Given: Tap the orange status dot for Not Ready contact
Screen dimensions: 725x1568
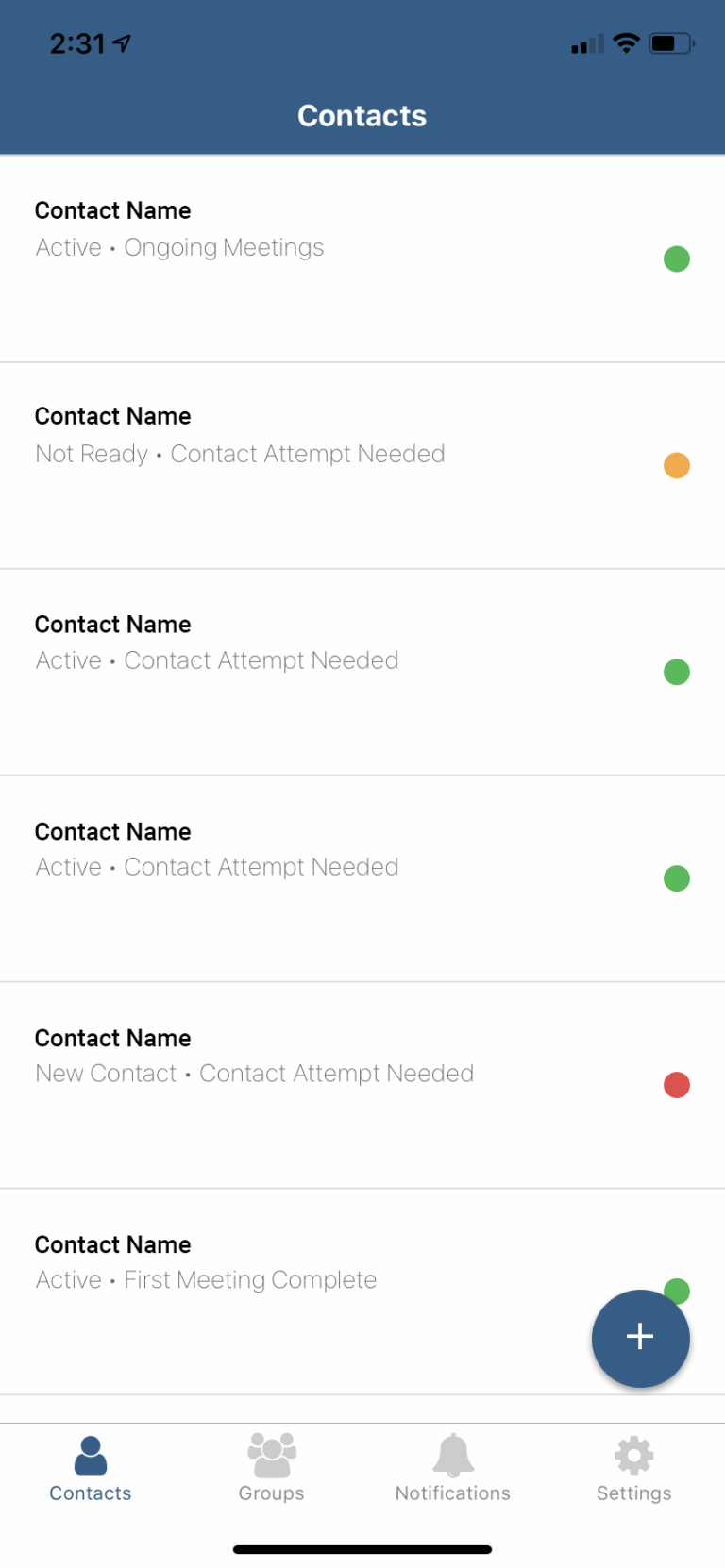Looking at the screenshot, I should 676,464.
